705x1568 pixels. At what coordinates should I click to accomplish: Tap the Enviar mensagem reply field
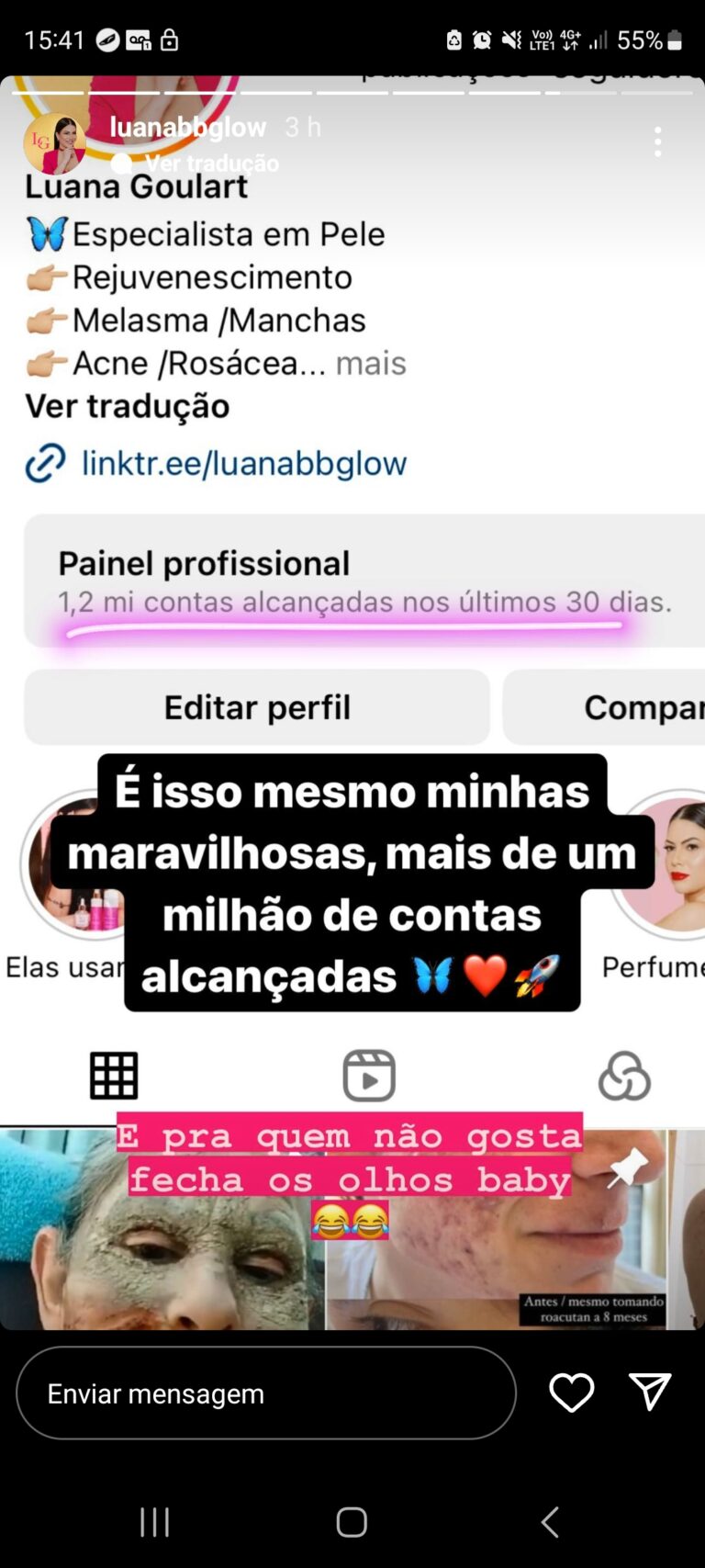[265, 1393]
